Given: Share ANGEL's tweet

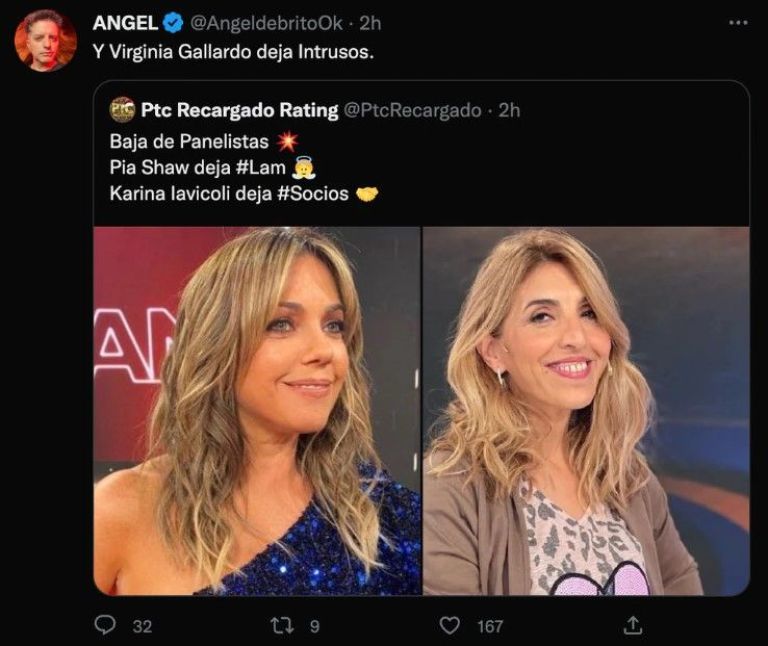Looking at the screenshot, I should click(x=632, y=625).
